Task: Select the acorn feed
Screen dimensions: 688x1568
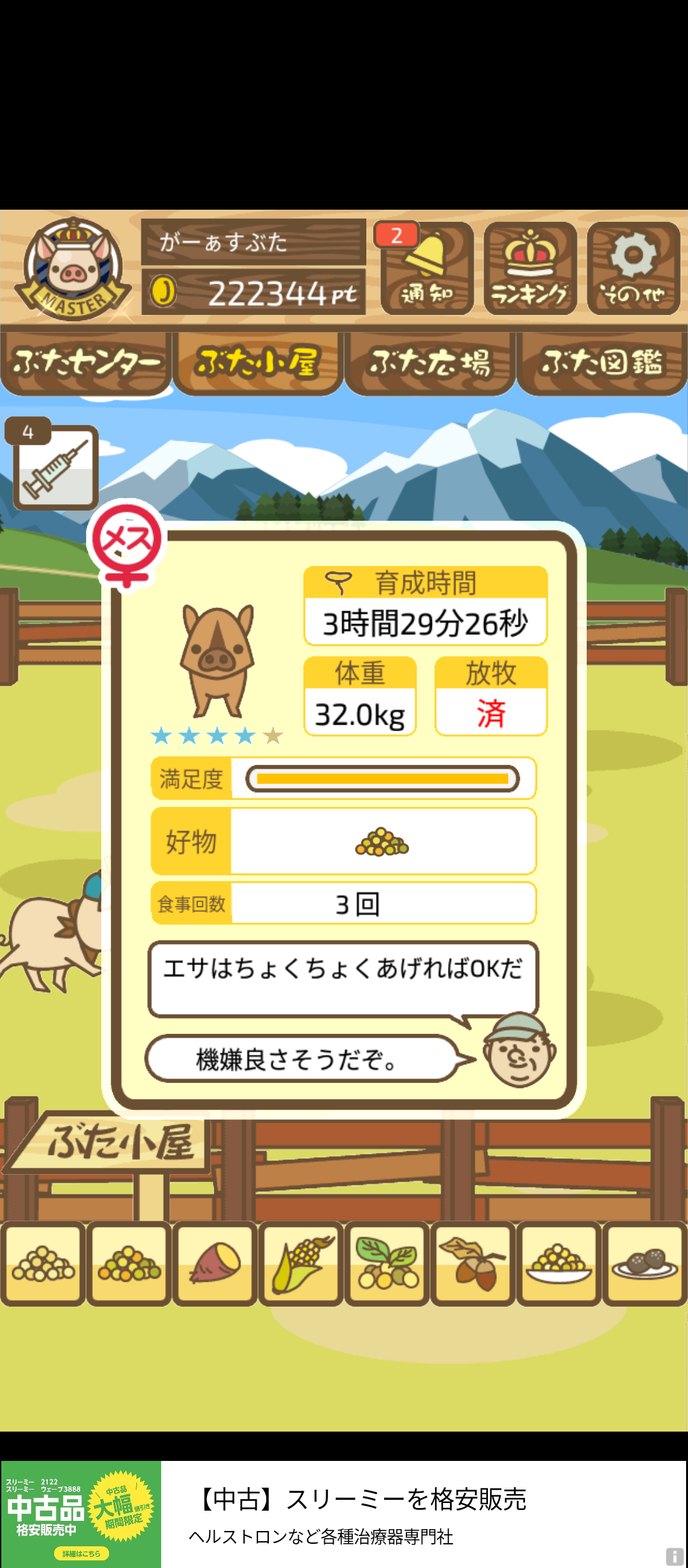Action: 473,1263
